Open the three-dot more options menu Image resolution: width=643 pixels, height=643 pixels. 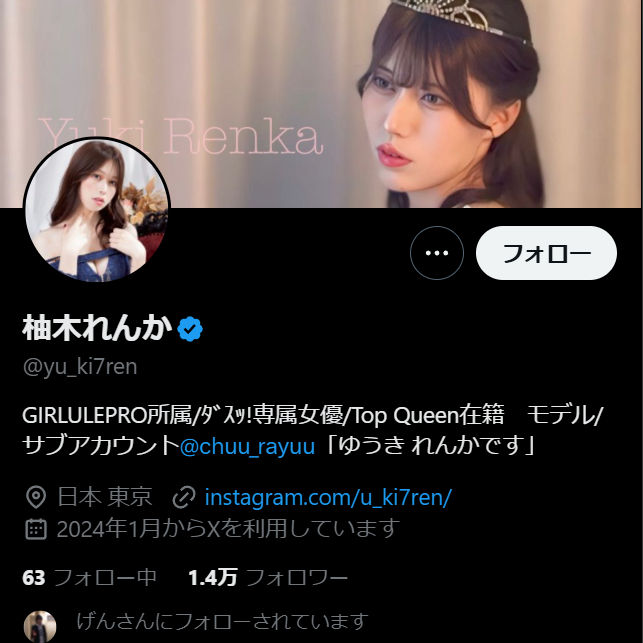[437, 253]
